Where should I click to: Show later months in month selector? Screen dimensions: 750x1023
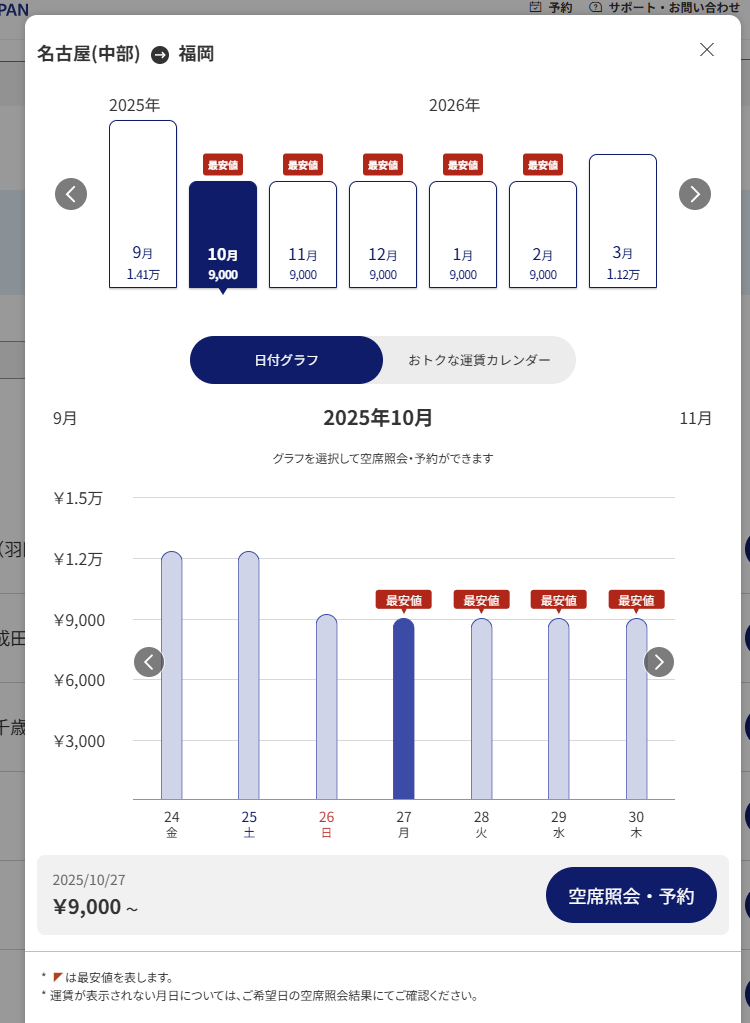tap(695, 194)
